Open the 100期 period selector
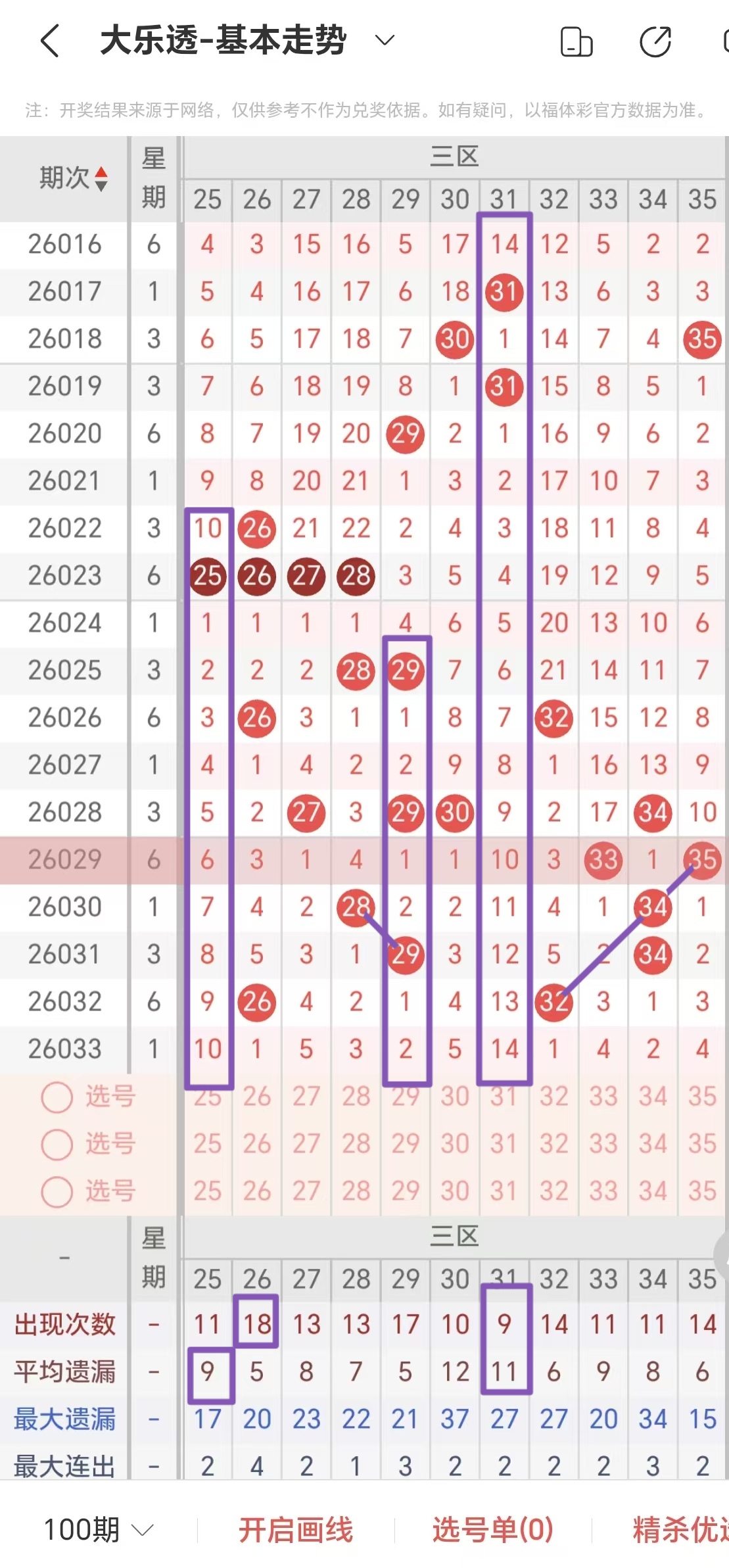729x1568 pixels. 99,1529
